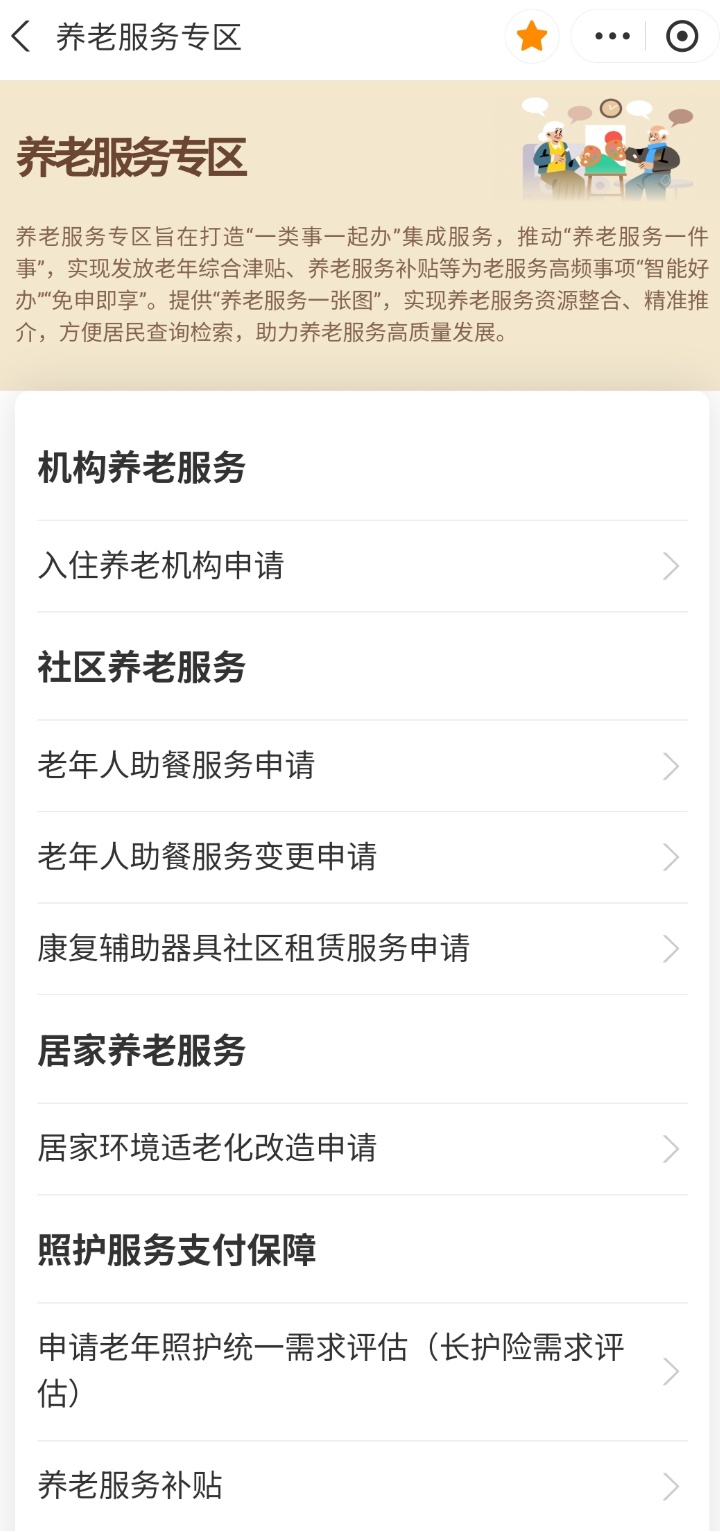Image resolution: width=720 pixels, height=1532 pixels.
Task: Open 入住养老机构申请
Action: pyautogui.click(x=362, y=566)
